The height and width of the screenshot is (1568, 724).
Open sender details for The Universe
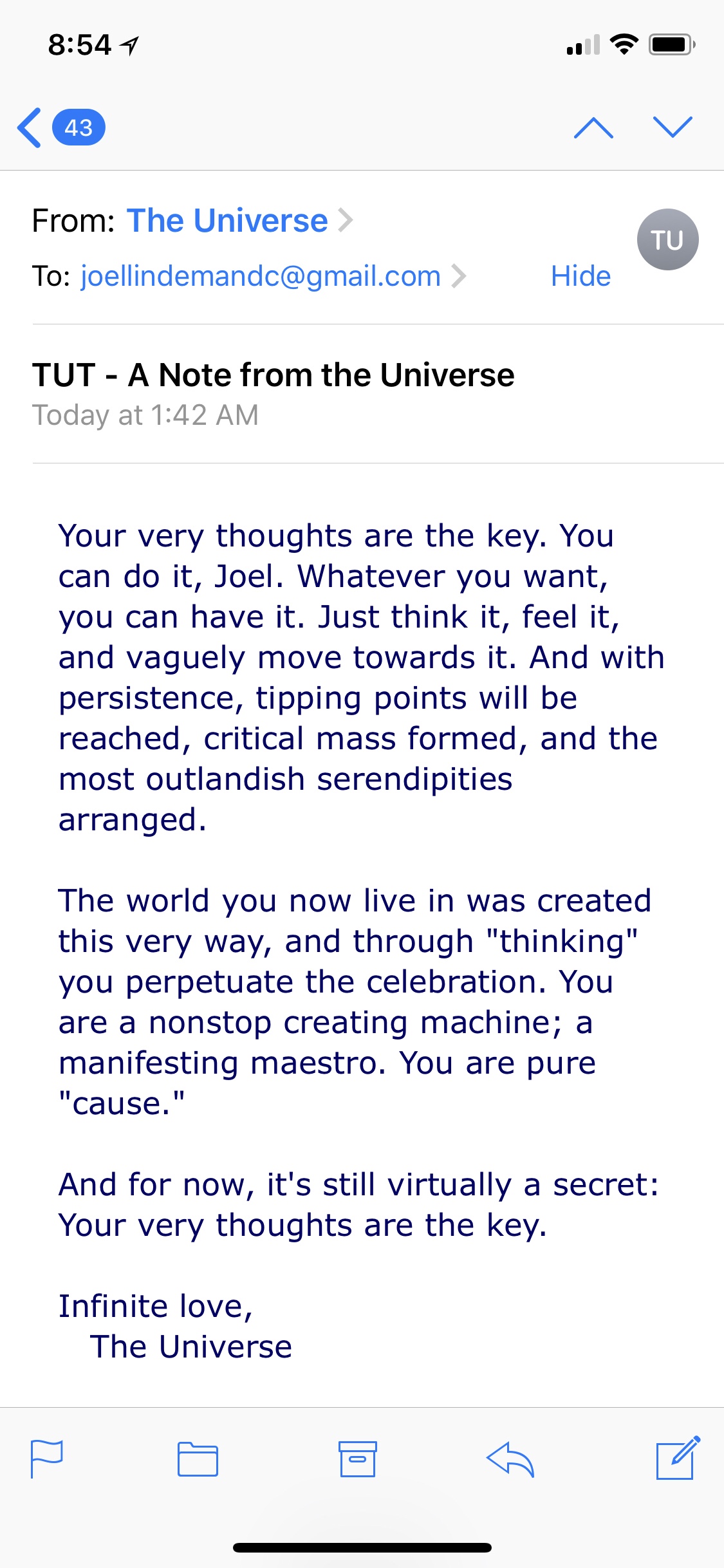[x=227, y=221]
